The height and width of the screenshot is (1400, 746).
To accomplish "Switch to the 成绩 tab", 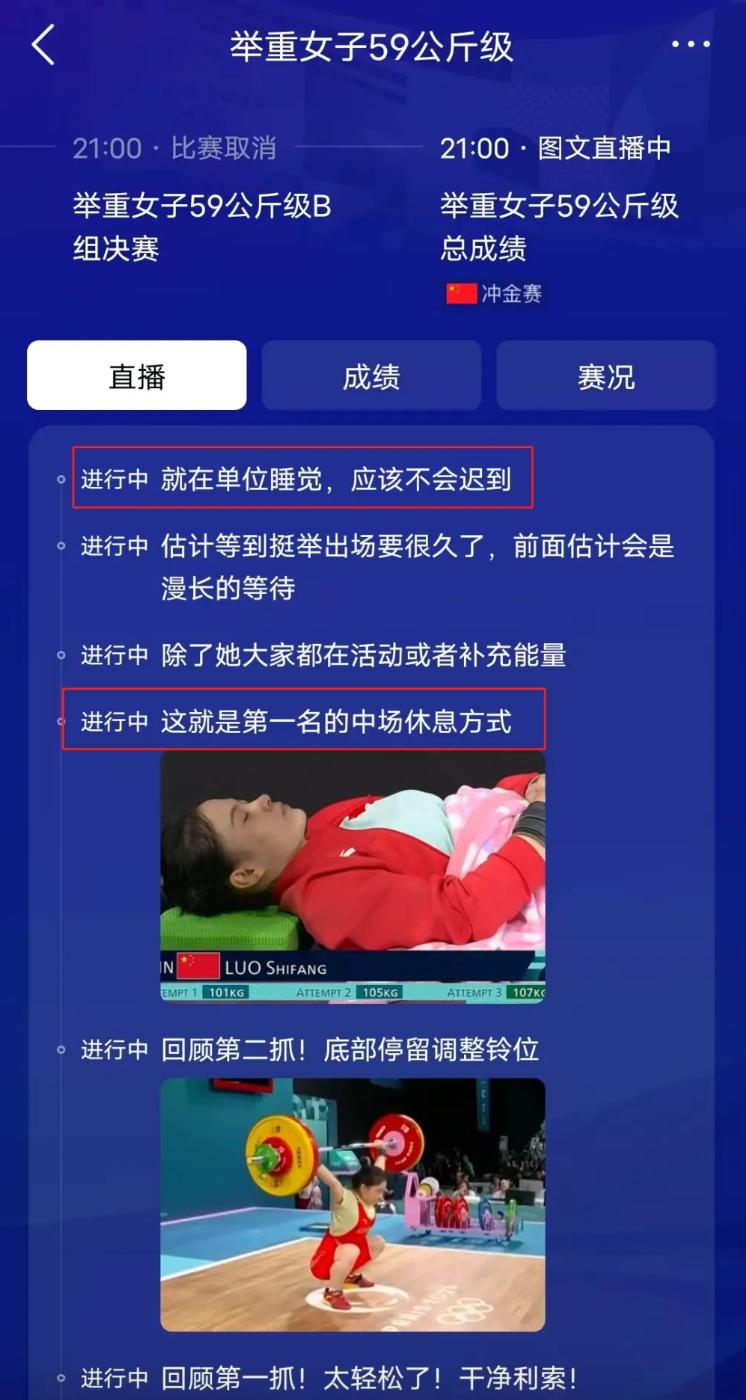I will (371, 376).
